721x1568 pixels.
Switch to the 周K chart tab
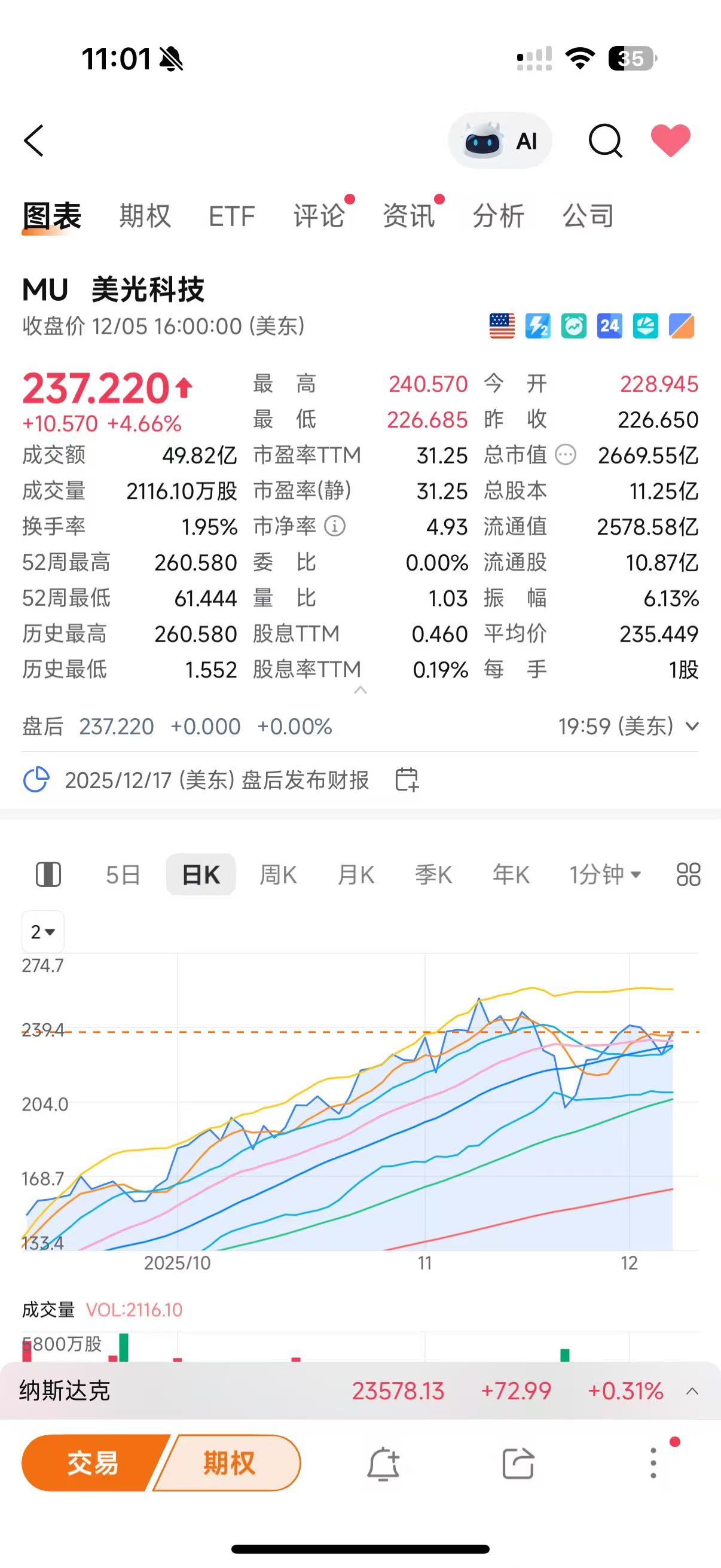[x=278, y=874]
